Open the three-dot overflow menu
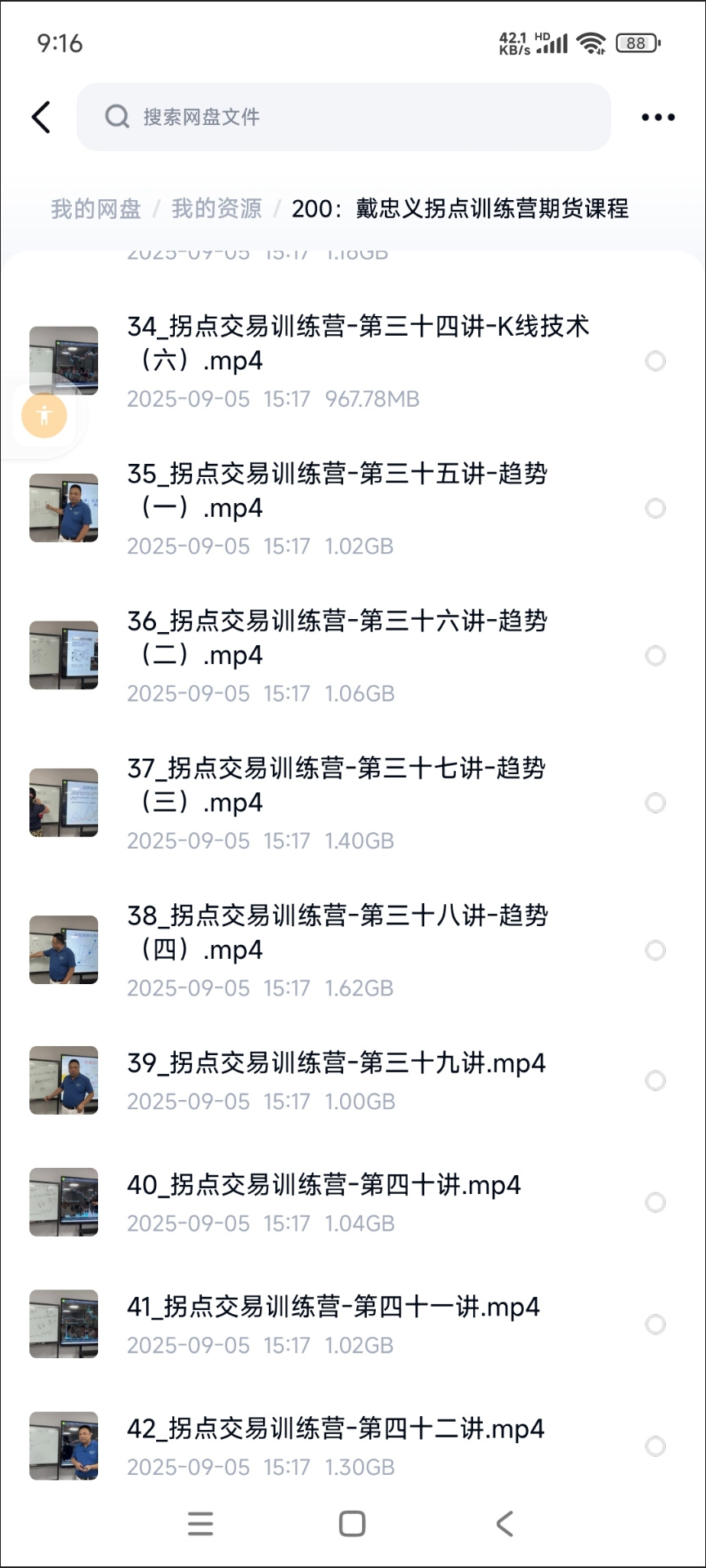Viewport: 706px width, 1568px height. [658, 118]
